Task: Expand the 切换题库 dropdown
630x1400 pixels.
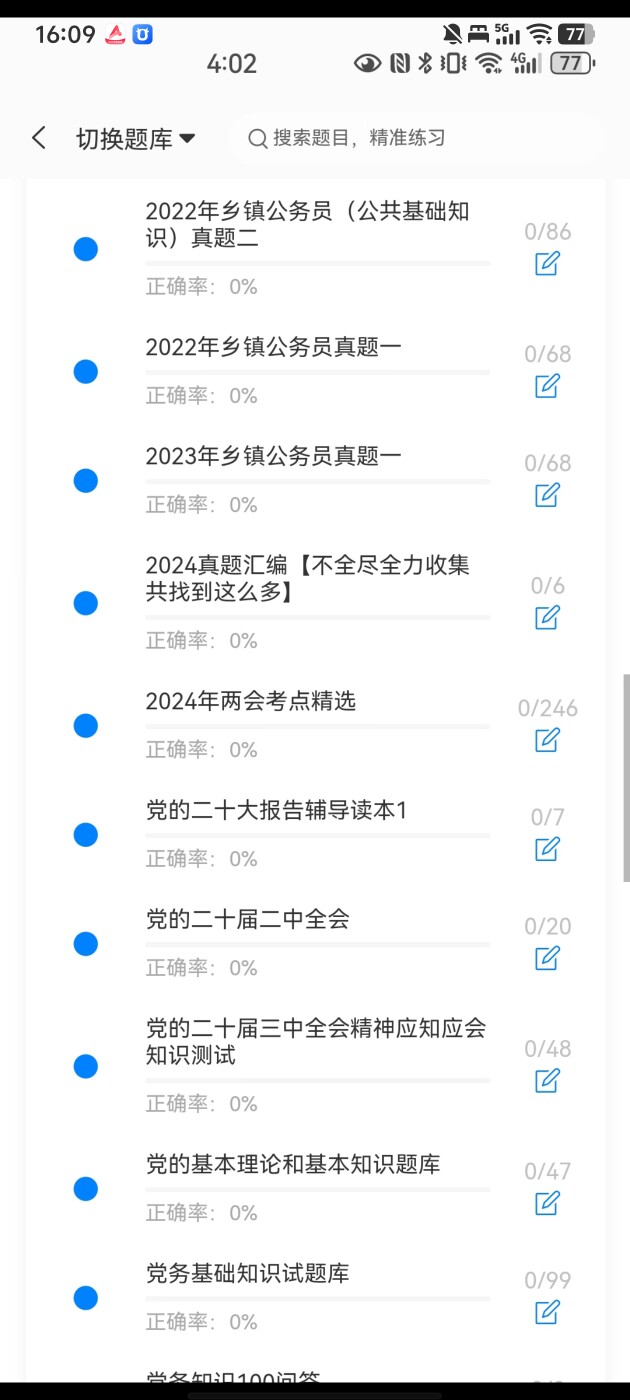Action: (x=135, y=139)
